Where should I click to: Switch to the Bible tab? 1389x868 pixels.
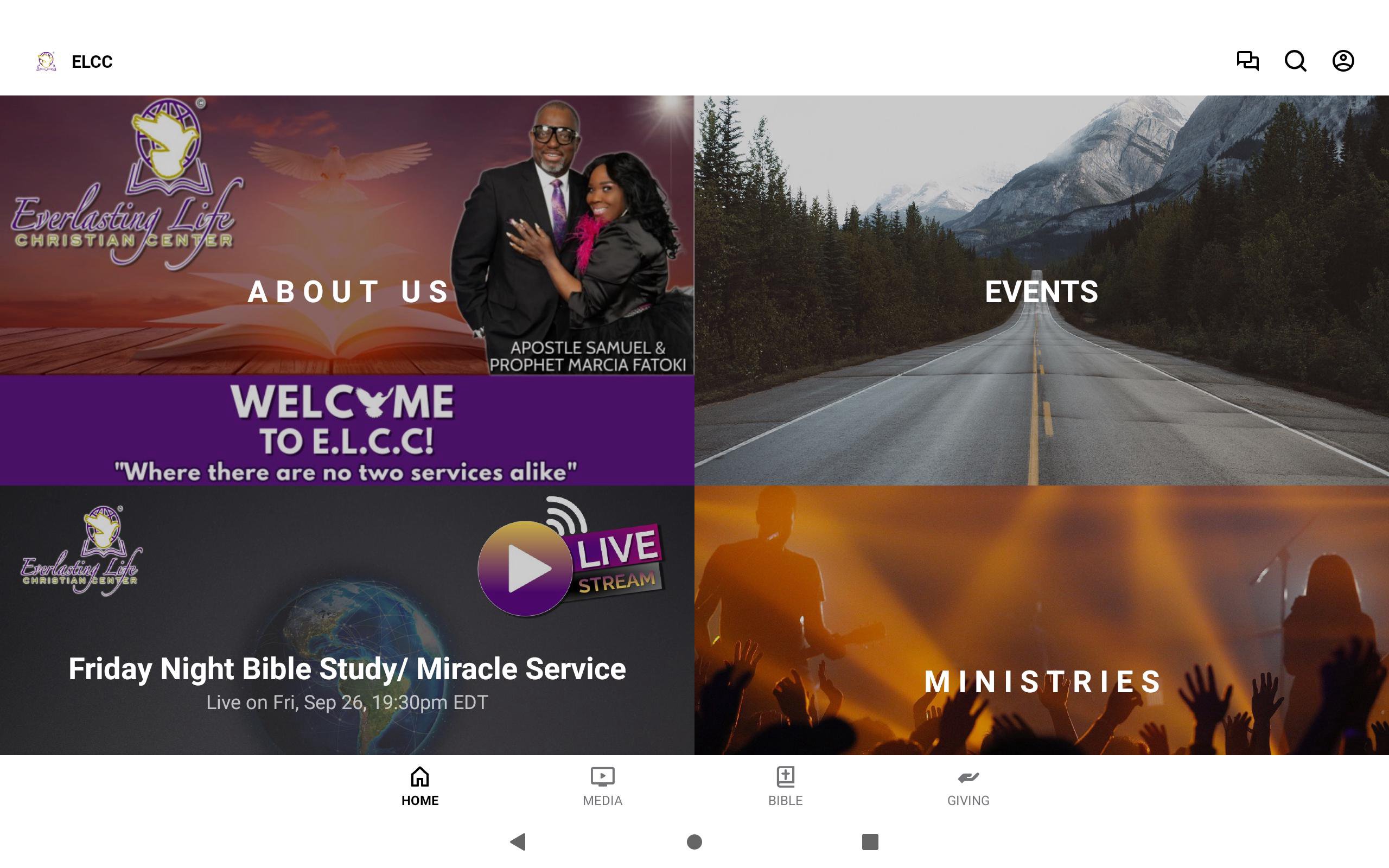[785, 787]
